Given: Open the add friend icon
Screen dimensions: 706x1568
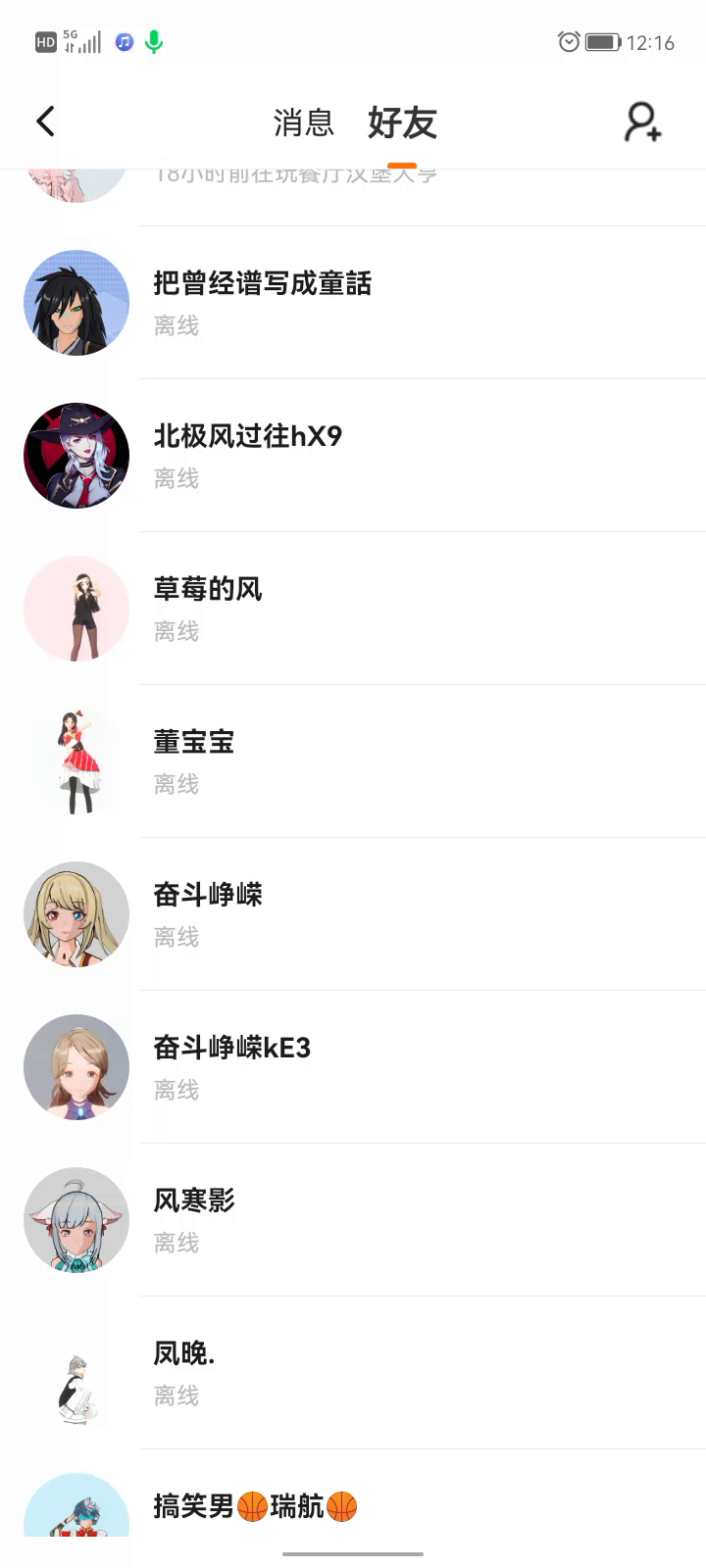Looking at the screenshot, I should click(x=643, y=122).
